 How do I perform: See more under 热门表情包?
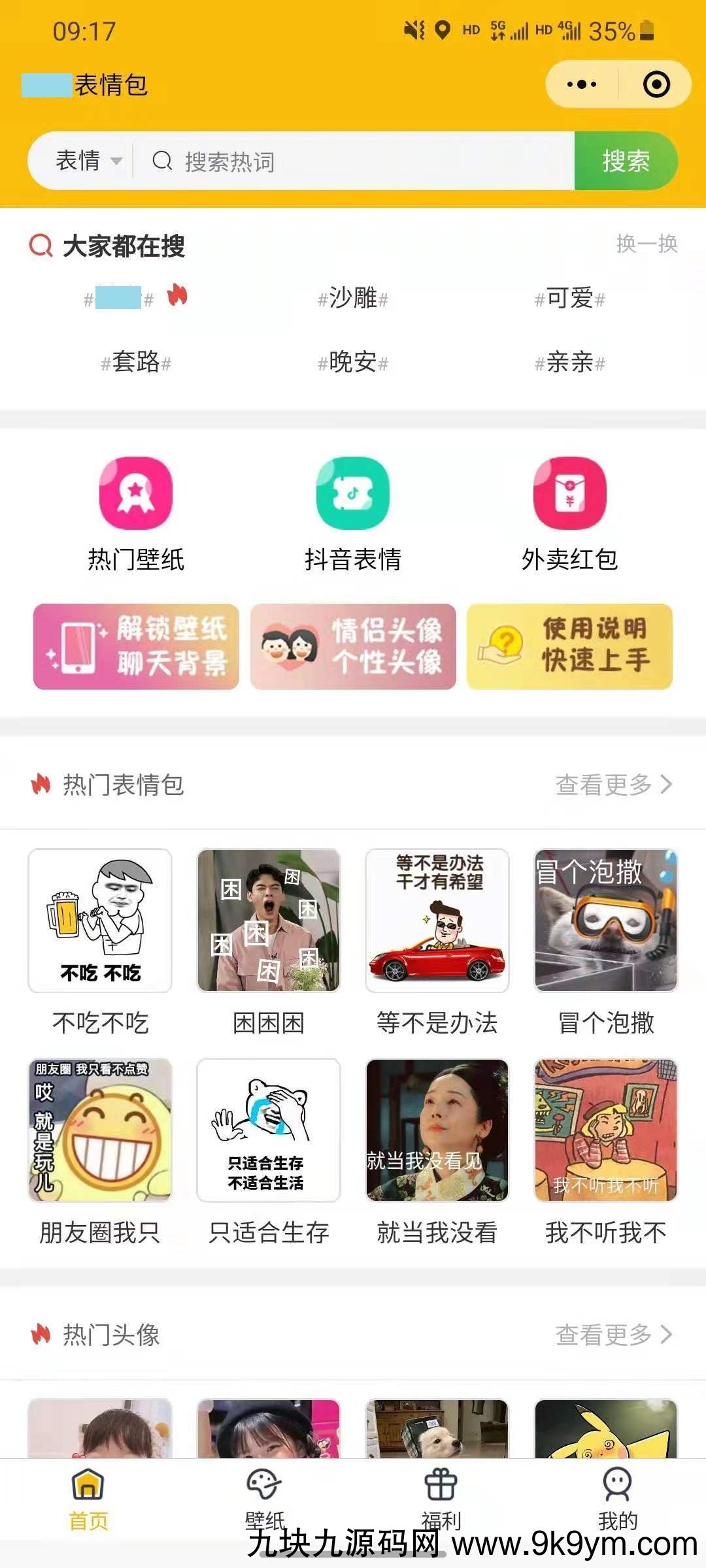click(x=613, y=785)
